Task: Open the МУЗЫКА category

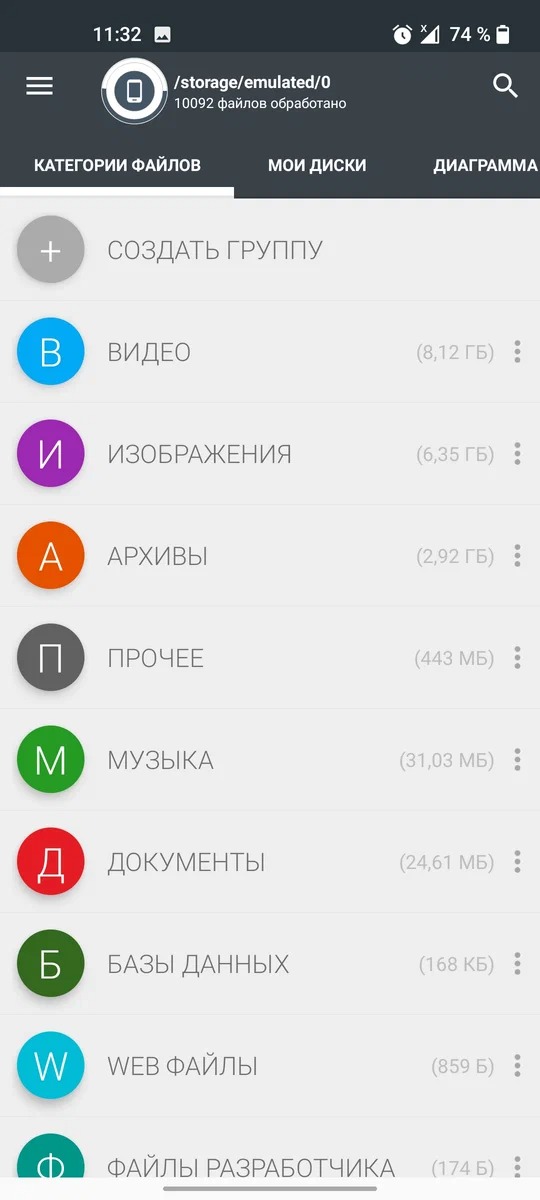Action: pyautogui.click(x=270, y=760)
